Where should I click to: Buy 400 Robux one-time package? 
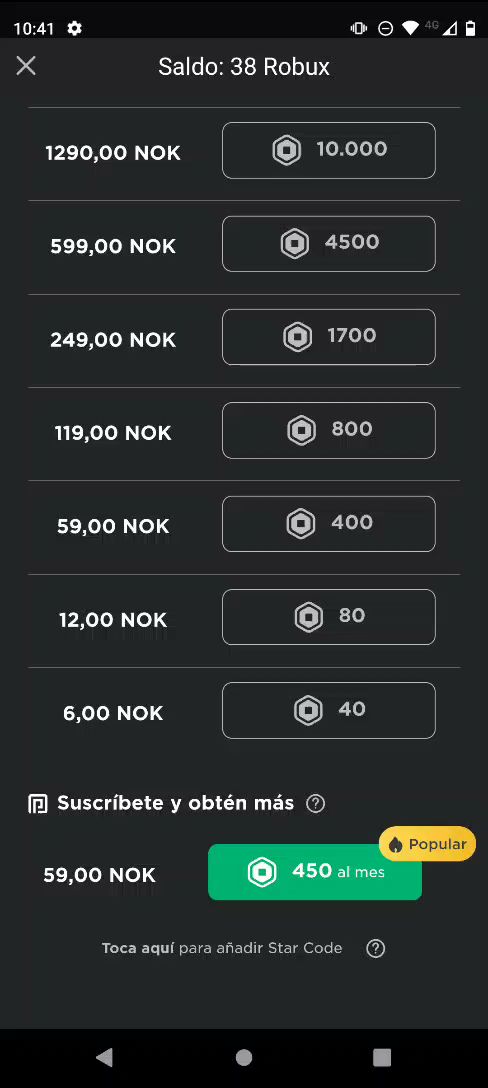328,524
